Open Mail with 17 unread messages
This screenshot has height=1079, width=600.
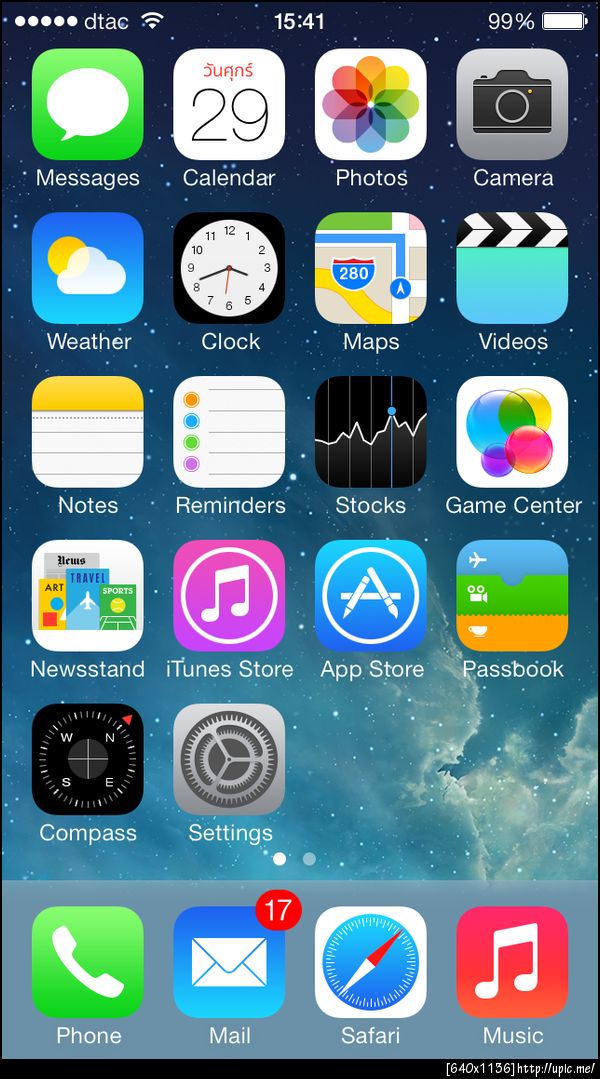229,962
